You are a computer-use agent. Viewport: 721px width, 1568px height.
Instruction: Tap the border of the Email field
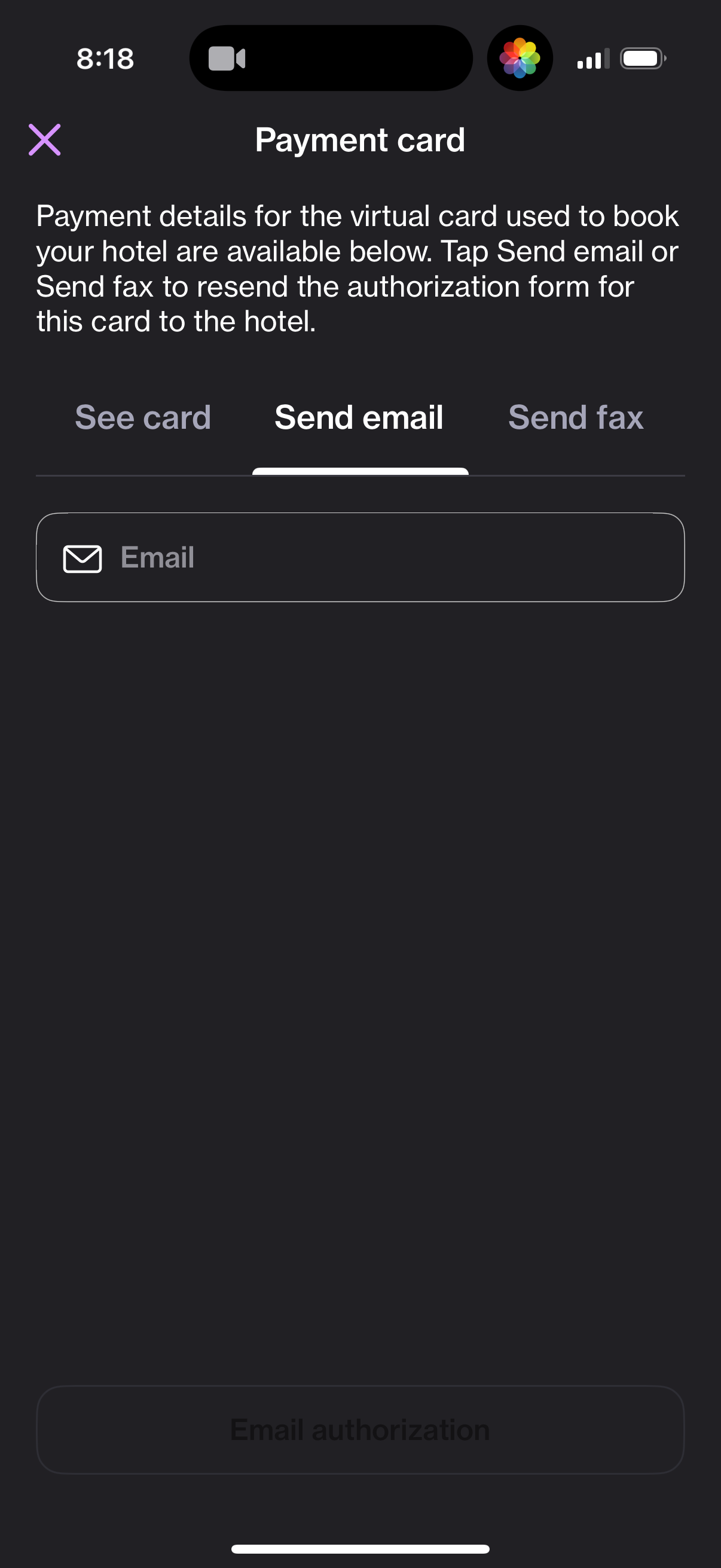pyautogui.click(x=360, y=516)
